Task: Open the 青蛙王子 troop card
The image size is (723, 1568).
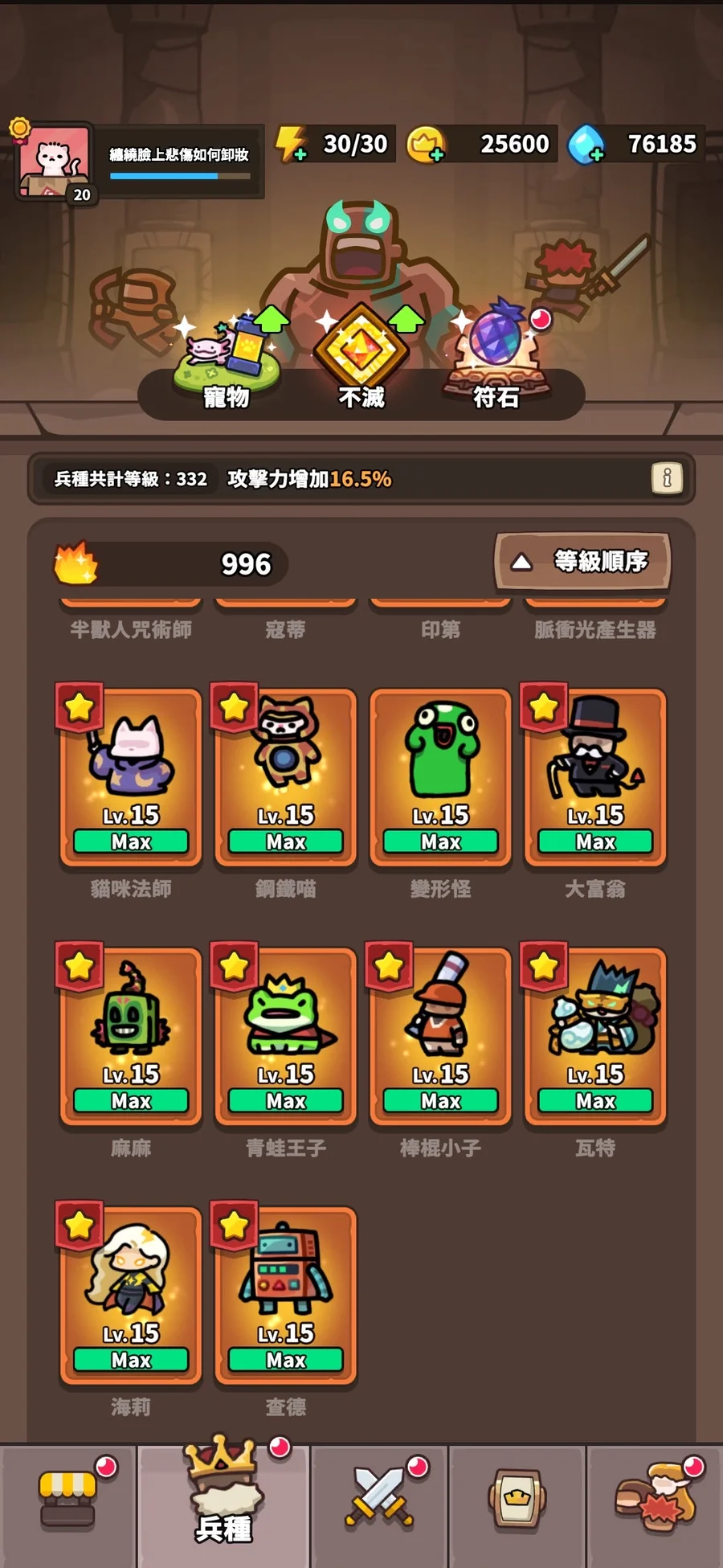Action: 286,1036
